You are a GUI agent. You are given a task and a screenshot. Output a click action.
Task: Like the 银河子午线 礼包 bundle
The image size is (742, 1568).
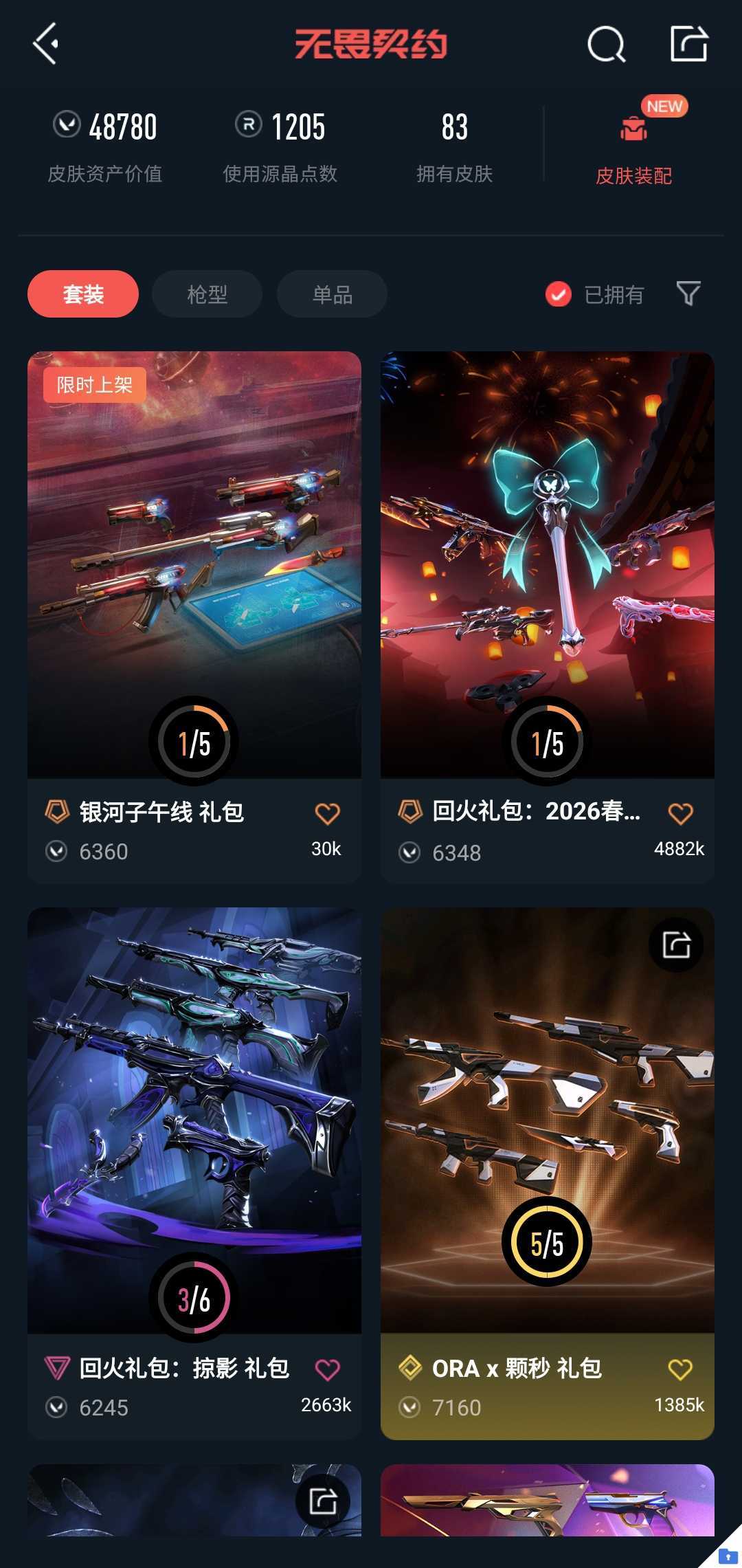(328, 813)
